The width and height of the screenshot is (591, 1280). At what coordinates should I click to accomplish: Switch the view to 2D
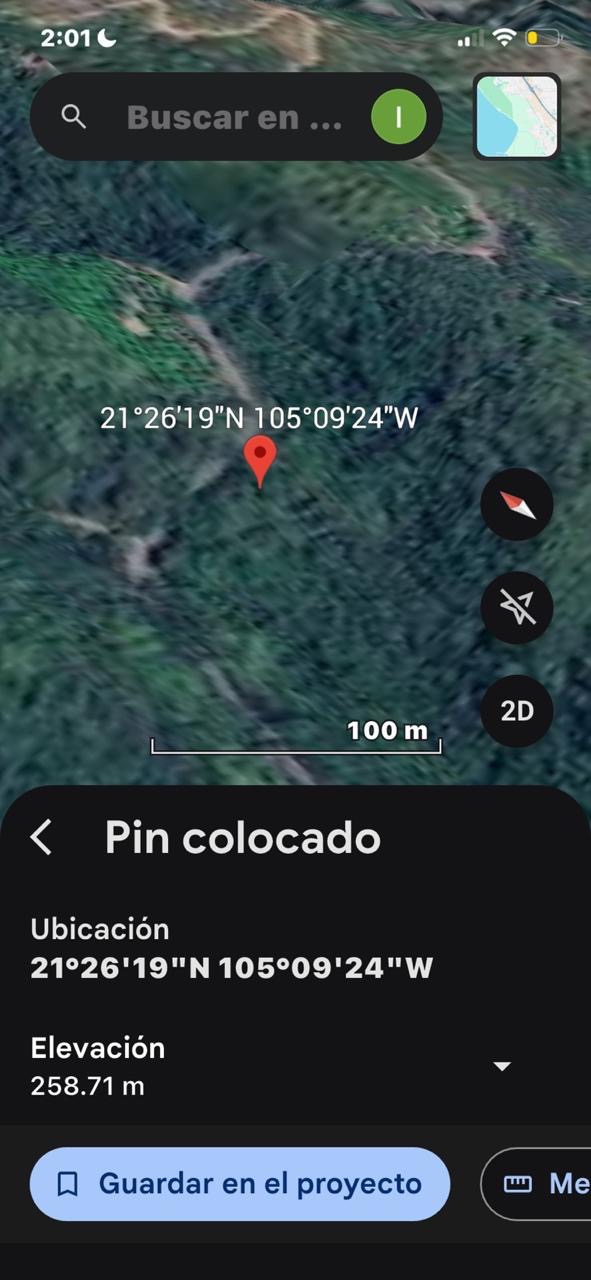coord(517,711)
